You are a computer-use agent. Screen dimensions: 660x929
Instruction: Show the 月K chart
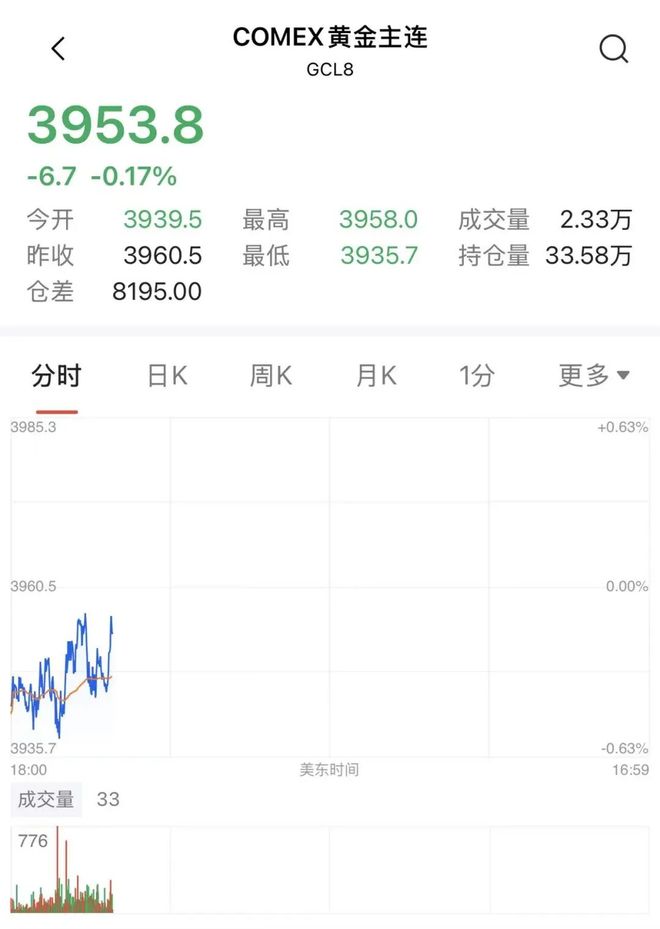click(x=376, y=376)
